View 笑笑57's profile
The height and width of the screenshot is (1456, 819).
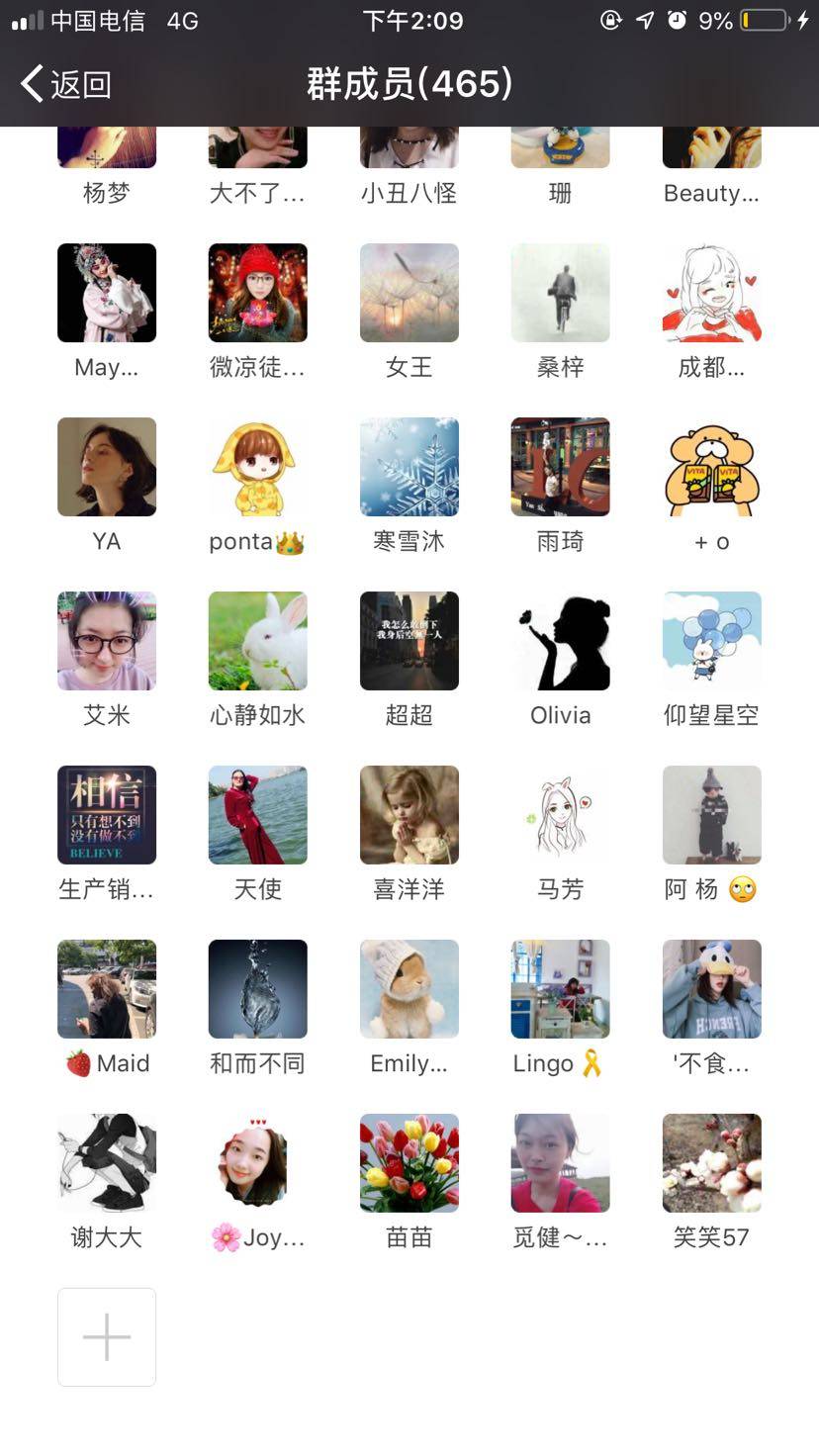click(711, 1163)
